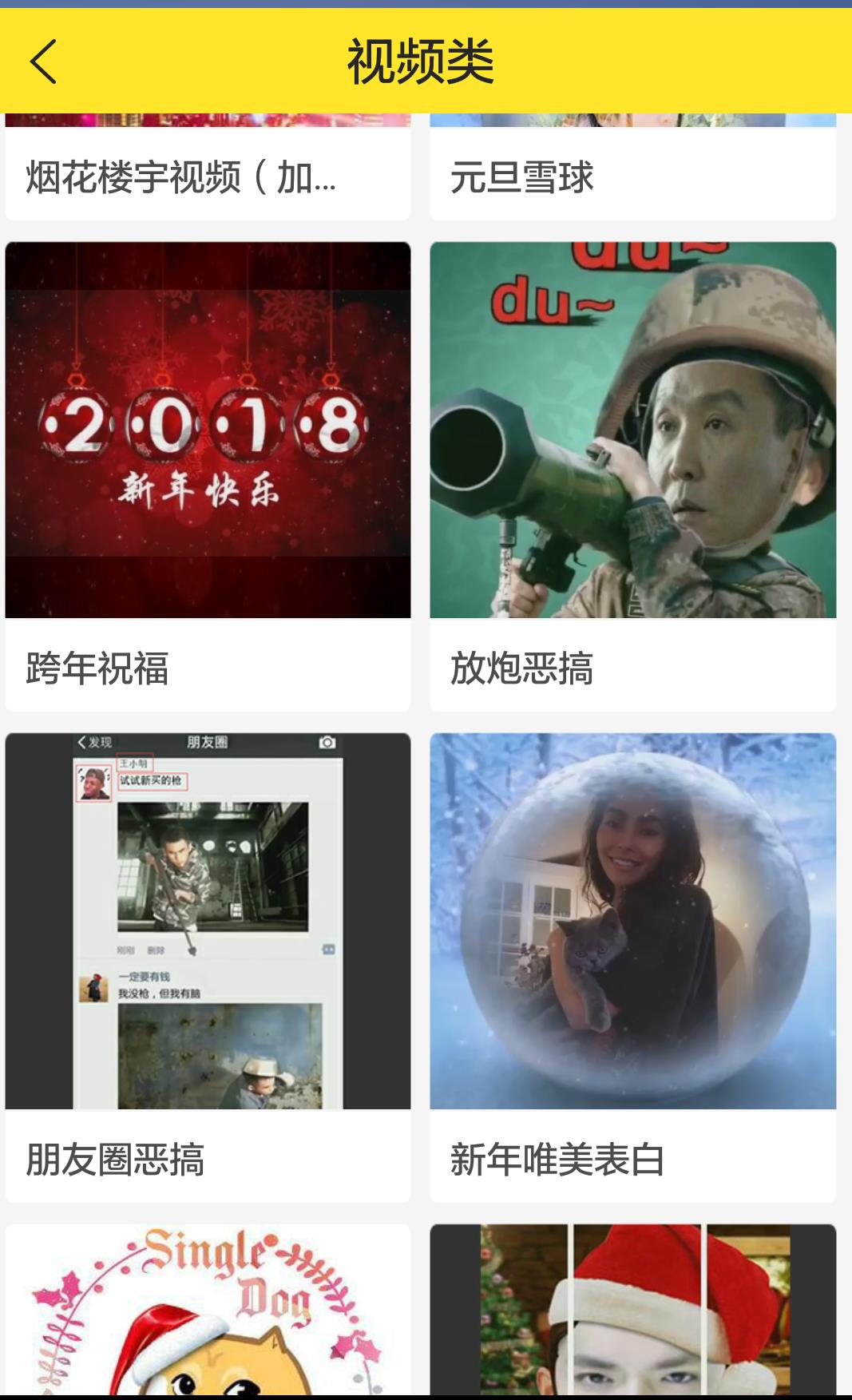Go back using the arrow icon
The height and width of the screenshot is (1400, 852).
pos(43,61)
